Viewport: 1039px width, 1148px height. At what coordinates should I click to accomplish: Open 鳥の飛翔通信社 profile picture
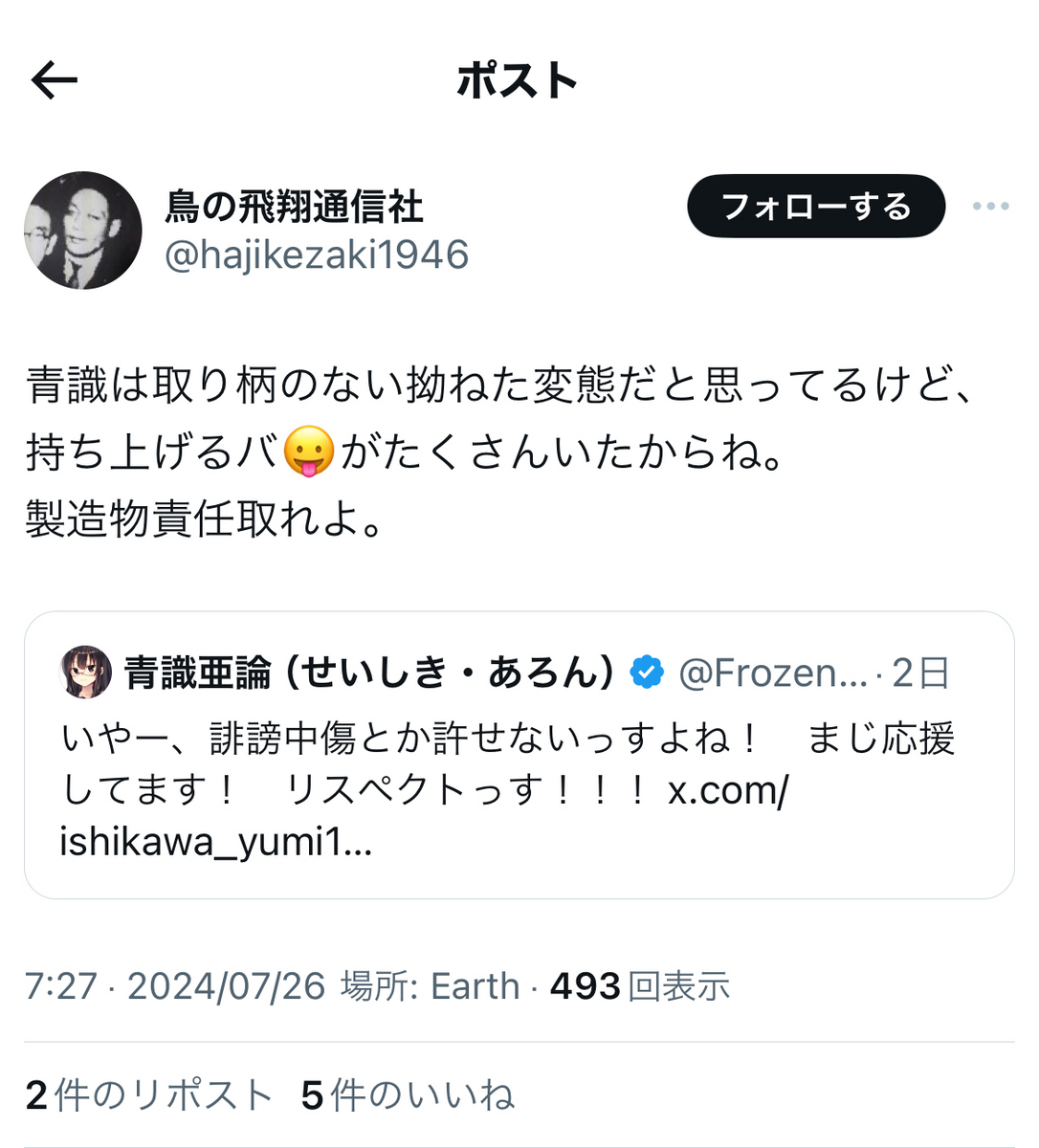tap(82, 231)
